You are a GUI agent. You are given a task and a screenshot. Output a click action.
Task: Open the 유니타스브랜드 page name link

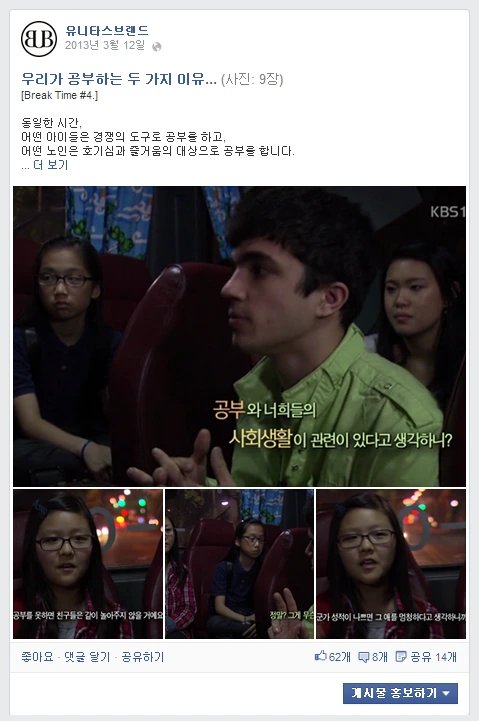107,30
